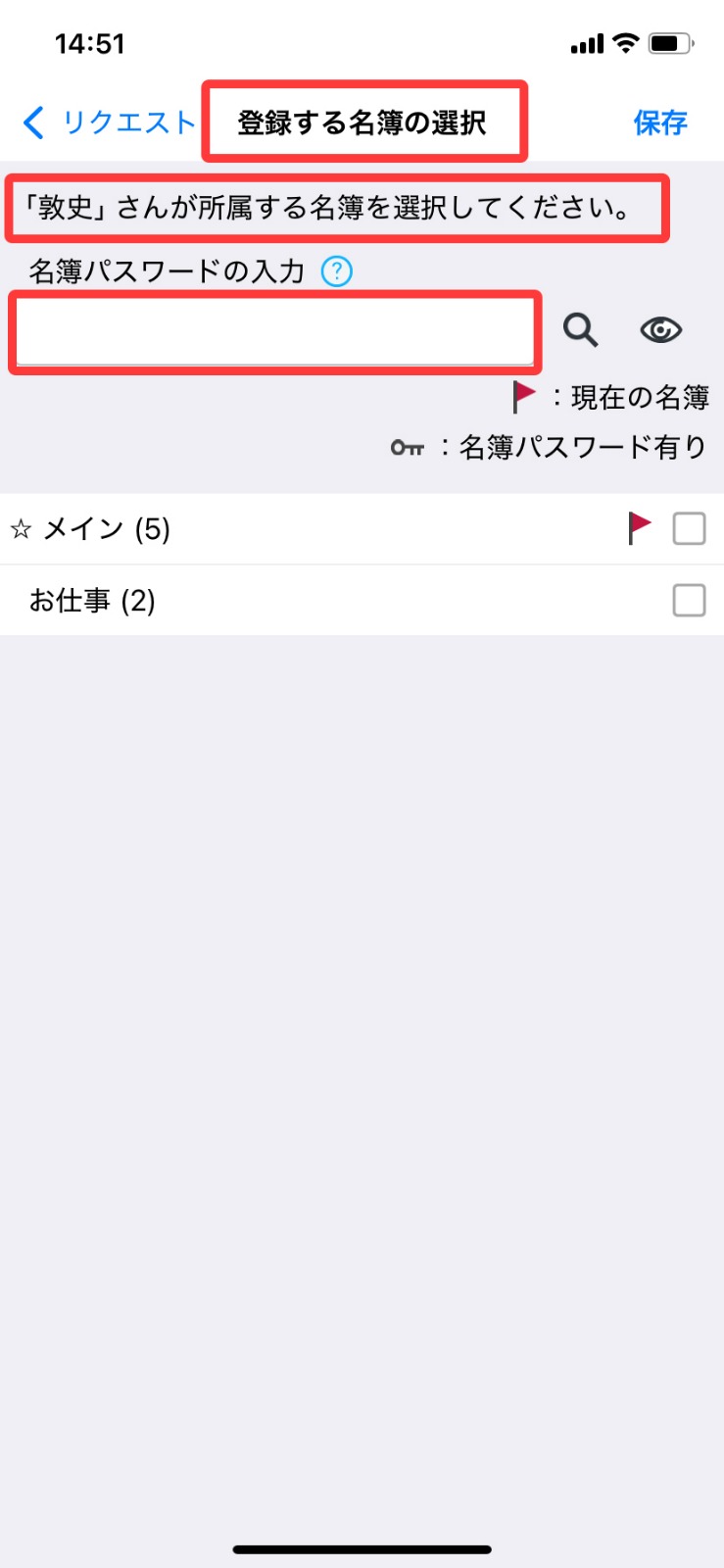The width and height of the screenshot is (724, 1568).
Task: Tap 保存 to save the selection
Action: 660,122
